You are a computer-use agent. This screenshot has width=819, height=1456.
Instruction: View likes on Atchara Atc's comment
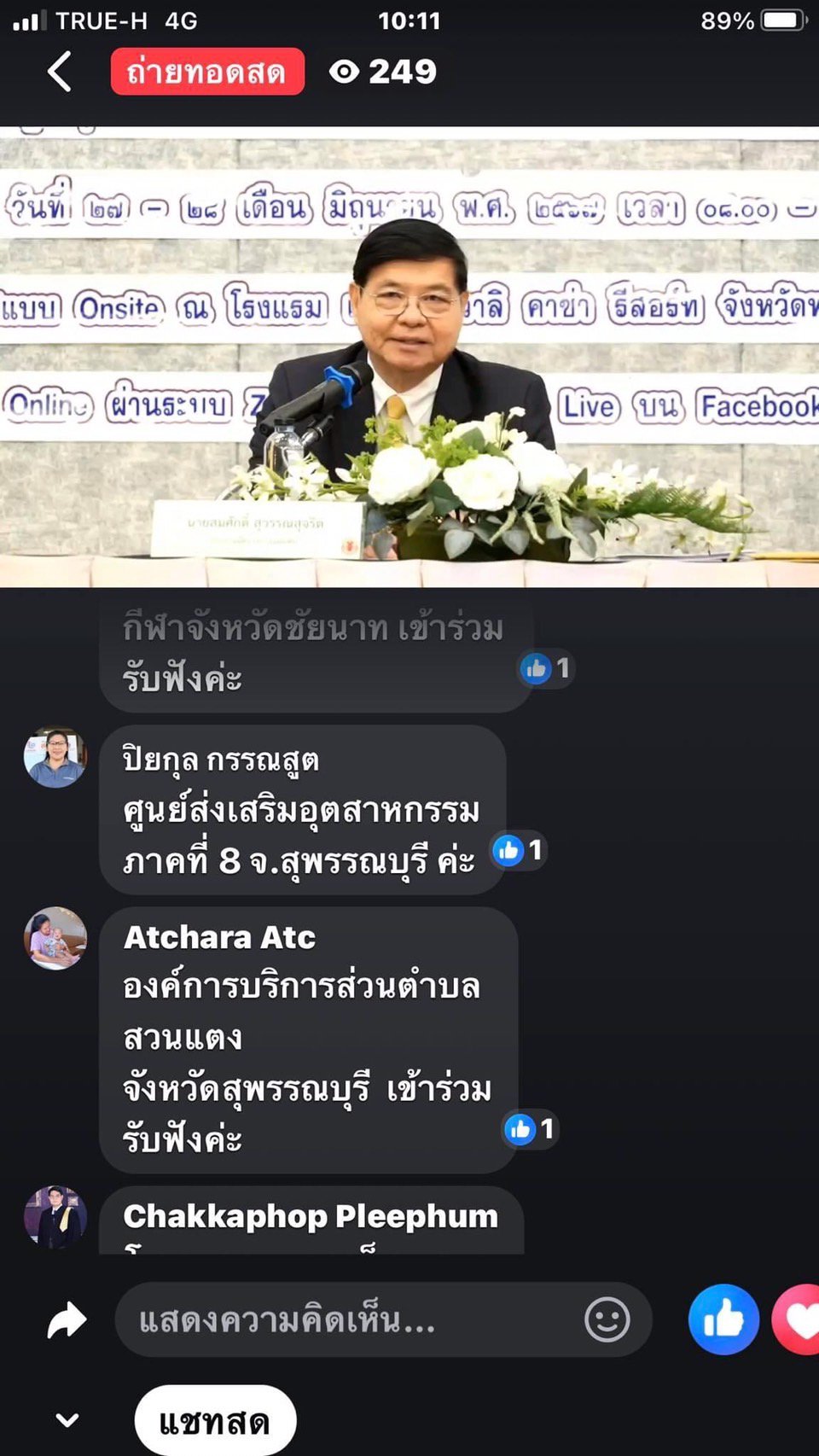point(530,1129)
